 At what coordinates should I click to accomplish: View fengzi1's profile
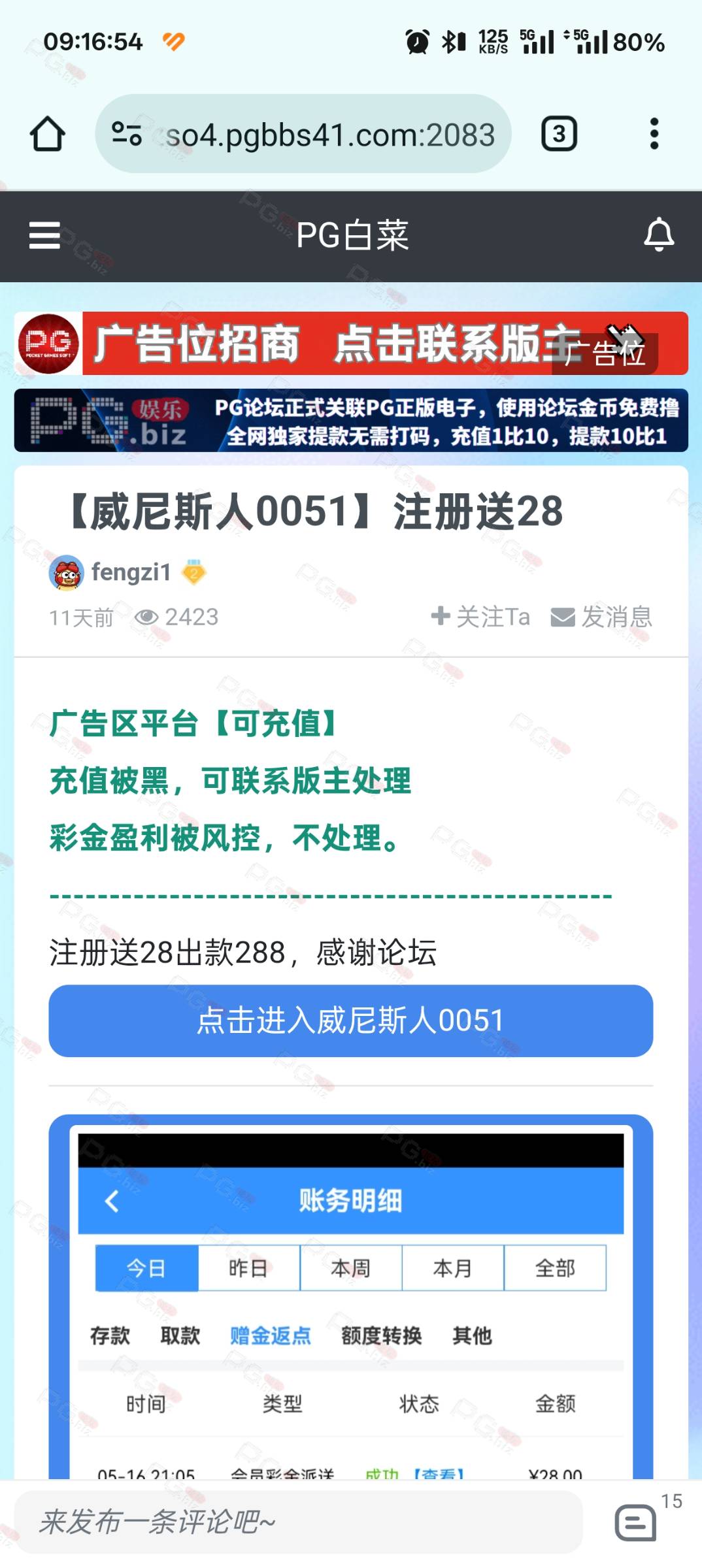pyautogui.click(x=130, y=572)
